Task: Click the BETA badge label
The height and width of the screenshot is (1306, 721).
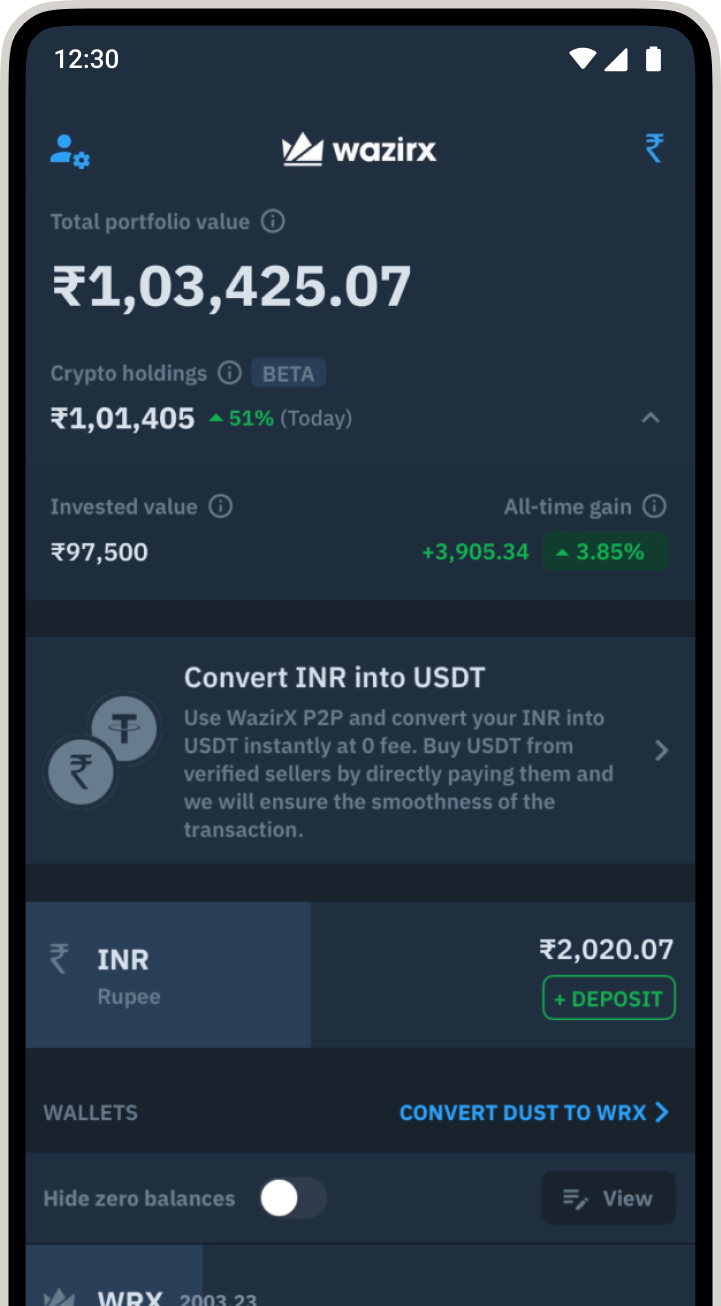Action: 288,373
